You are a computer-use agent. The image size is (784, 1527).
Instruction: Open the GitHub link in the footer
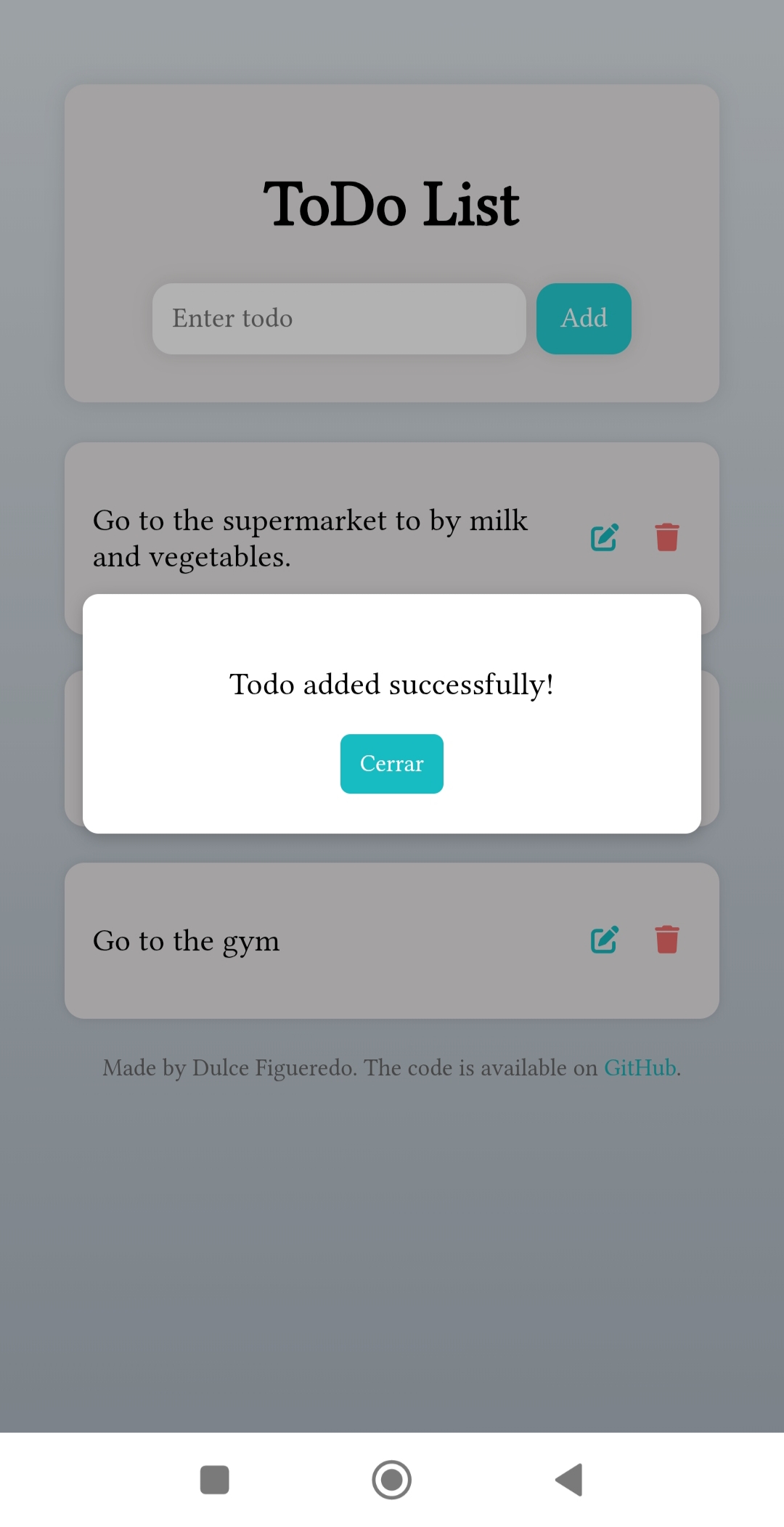[x=640, y=1068]
